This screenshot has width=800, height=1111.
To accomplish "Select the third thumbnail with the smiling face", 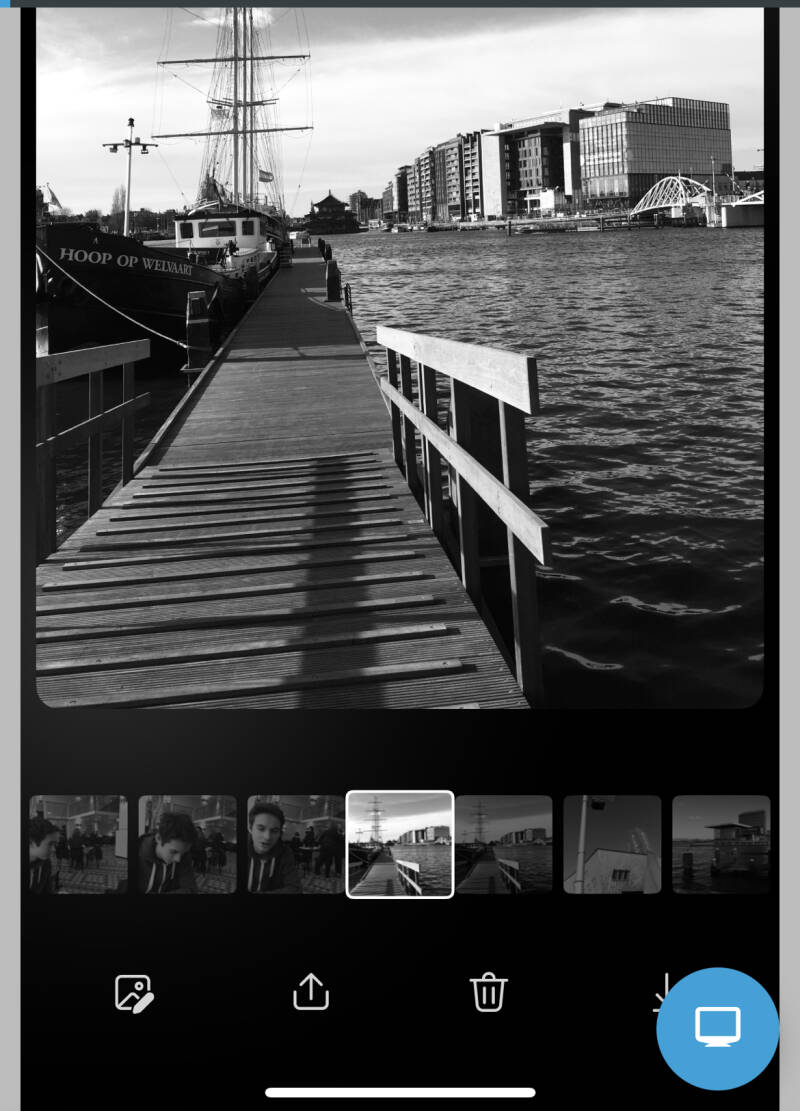I will tap(296, 844).
